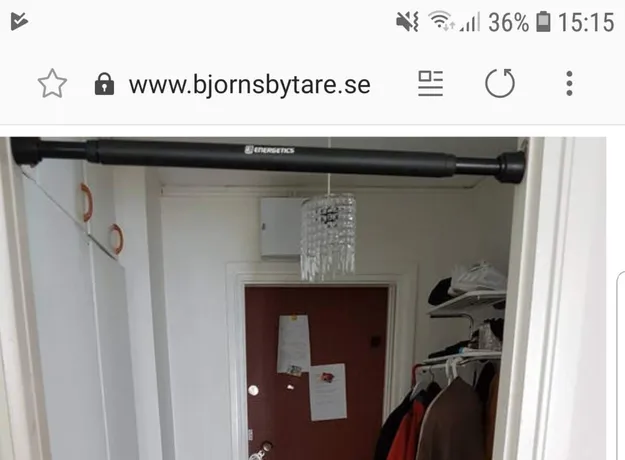
Task: Bookmark this page with the star
Action: pos(52,84)
